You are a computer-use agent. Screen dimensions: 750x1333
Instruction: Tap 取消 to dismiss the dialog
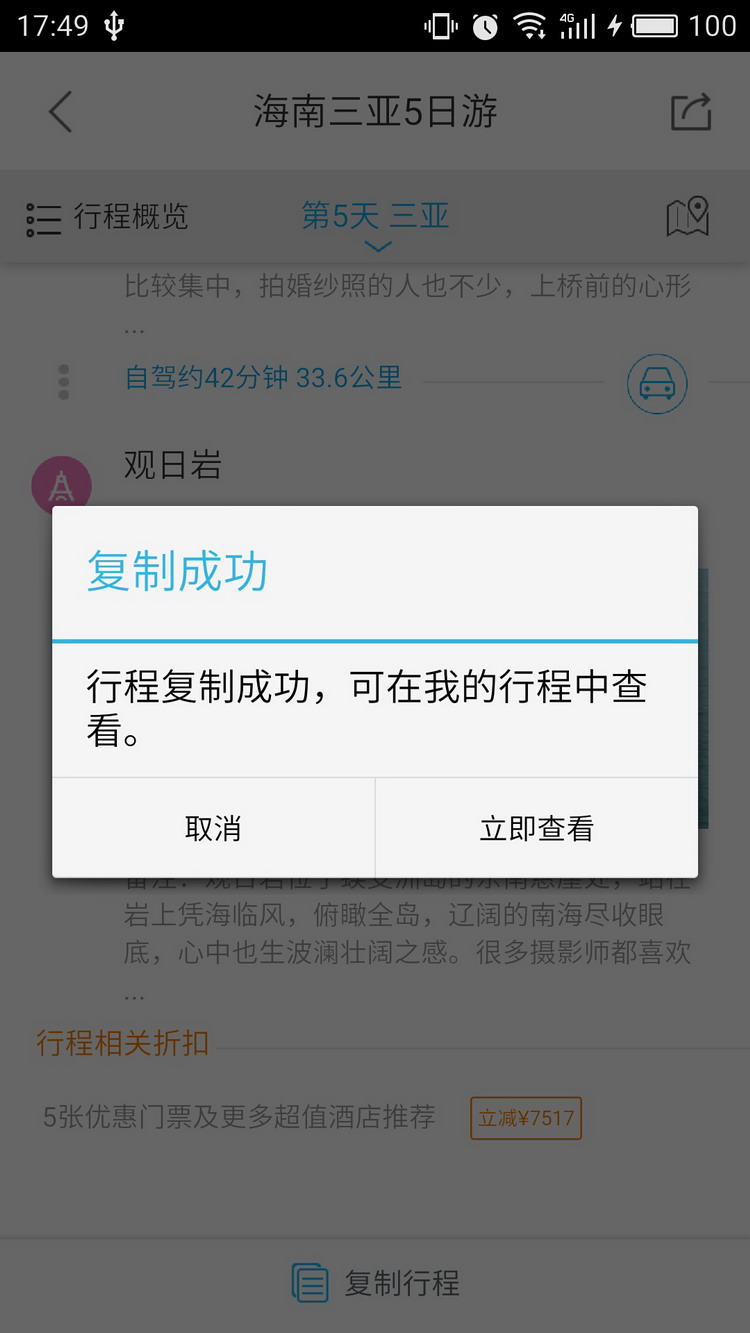click(x=213, y=828)
